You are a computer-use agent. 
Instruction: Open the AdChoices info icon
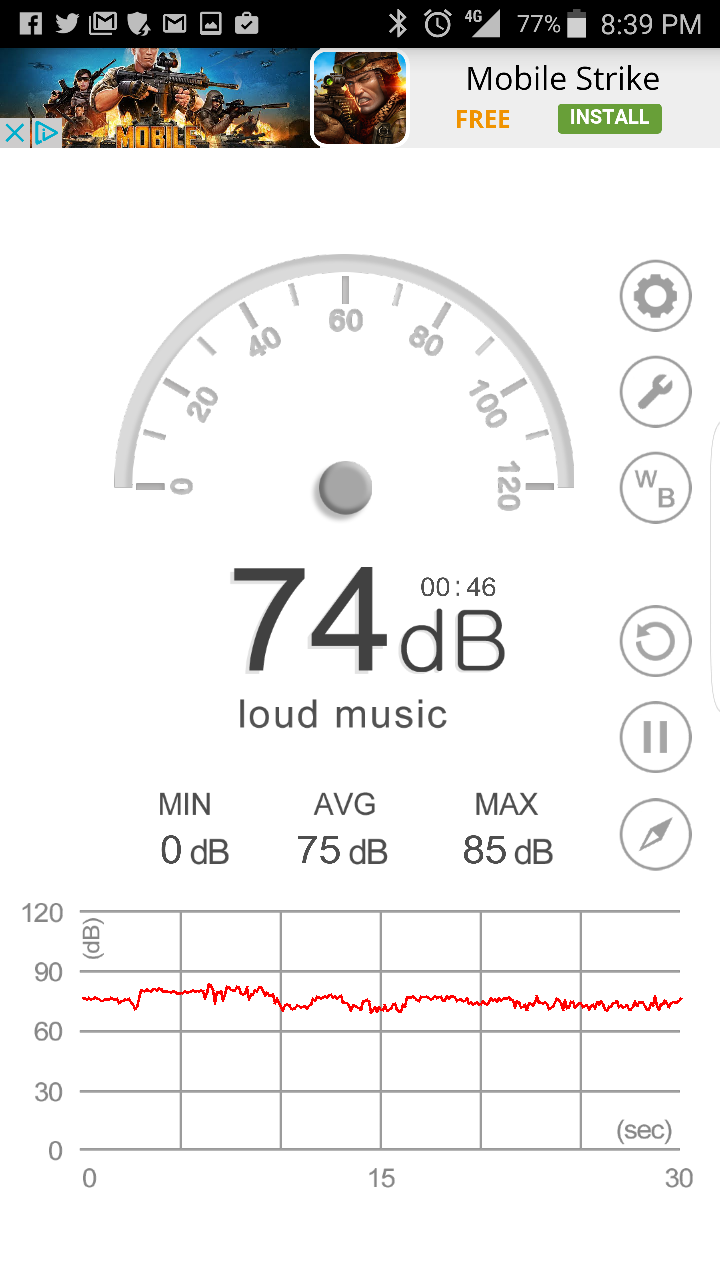[45, 133]
